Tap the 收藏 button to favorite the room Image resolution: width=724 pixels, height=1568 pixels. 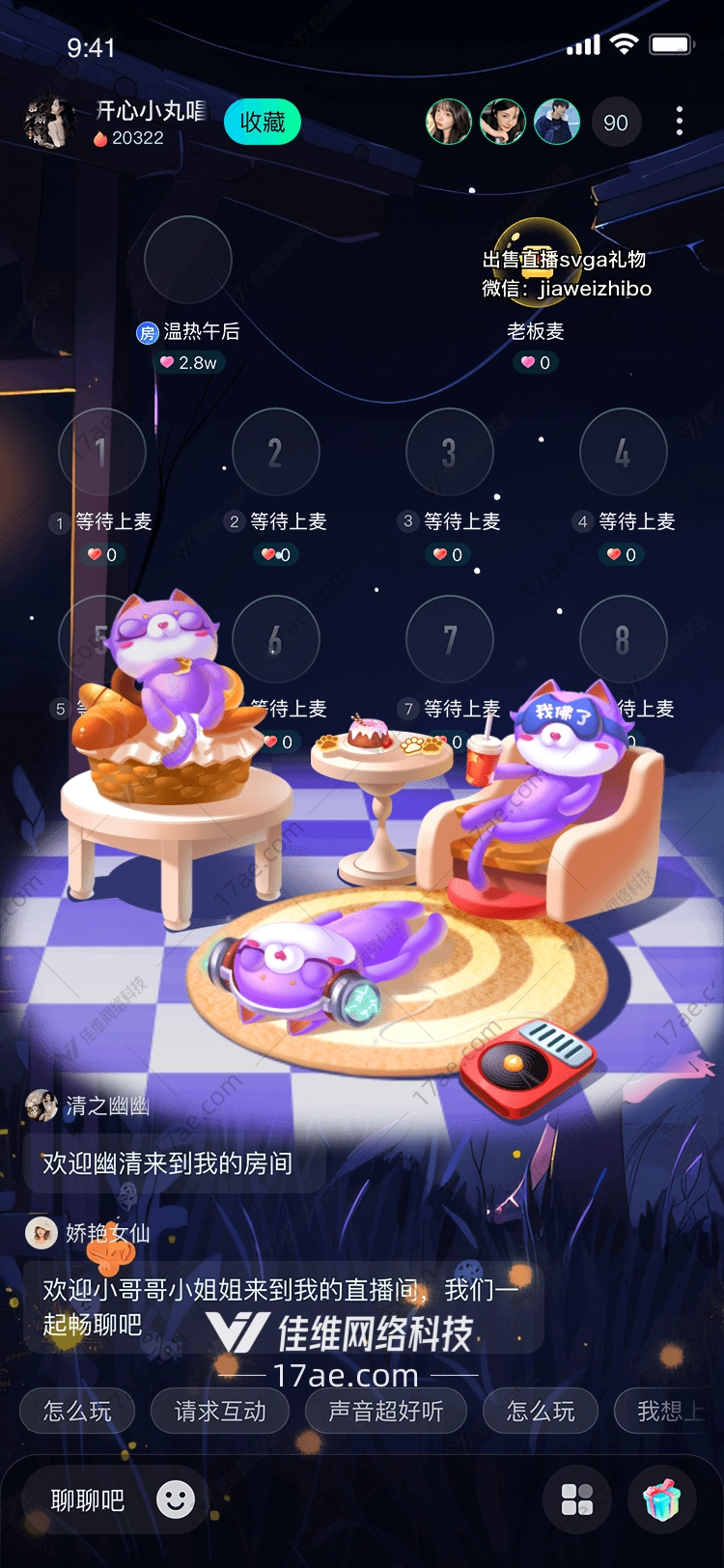coord(263,123)
